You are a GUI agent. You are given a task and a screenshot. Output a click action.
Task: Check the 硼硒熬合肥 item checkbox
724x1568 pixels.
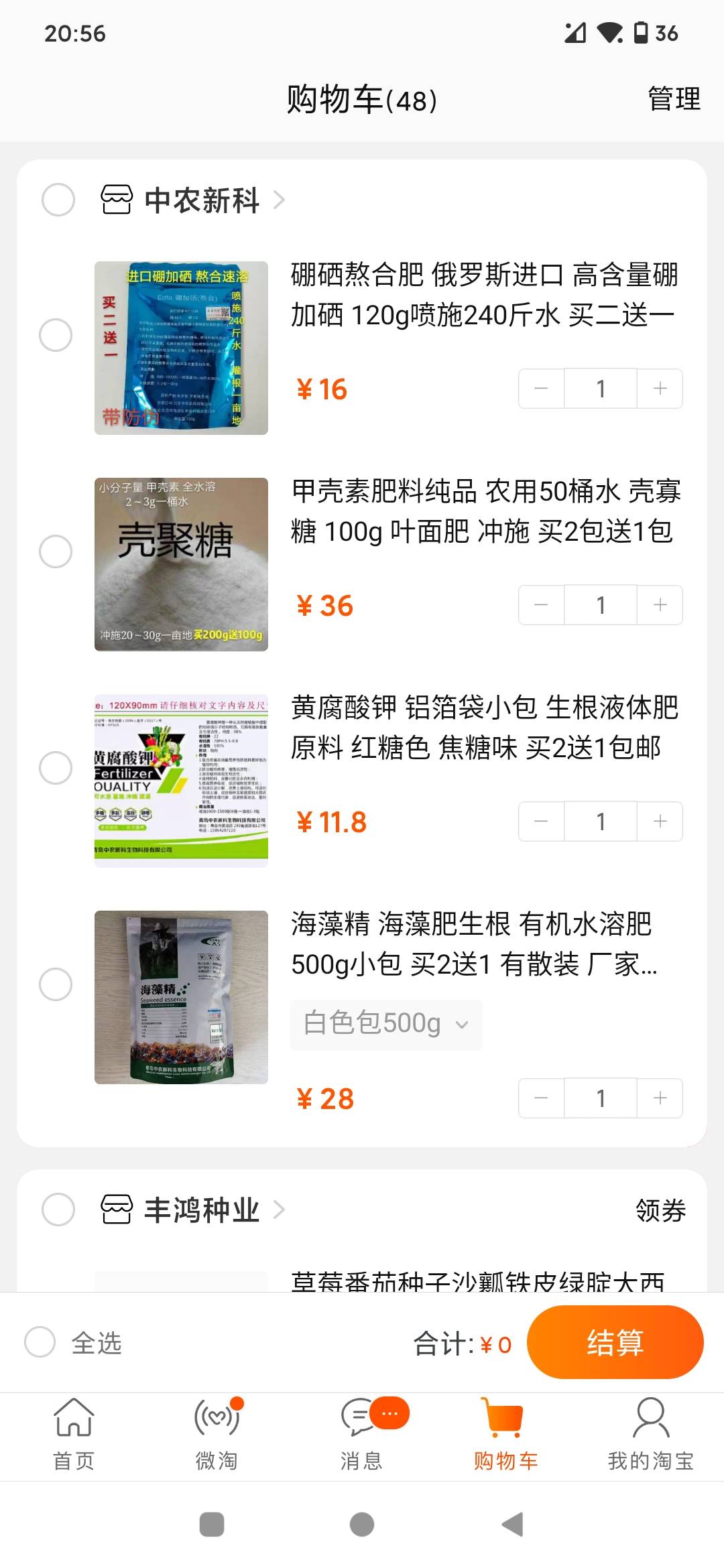coord(56,335)
